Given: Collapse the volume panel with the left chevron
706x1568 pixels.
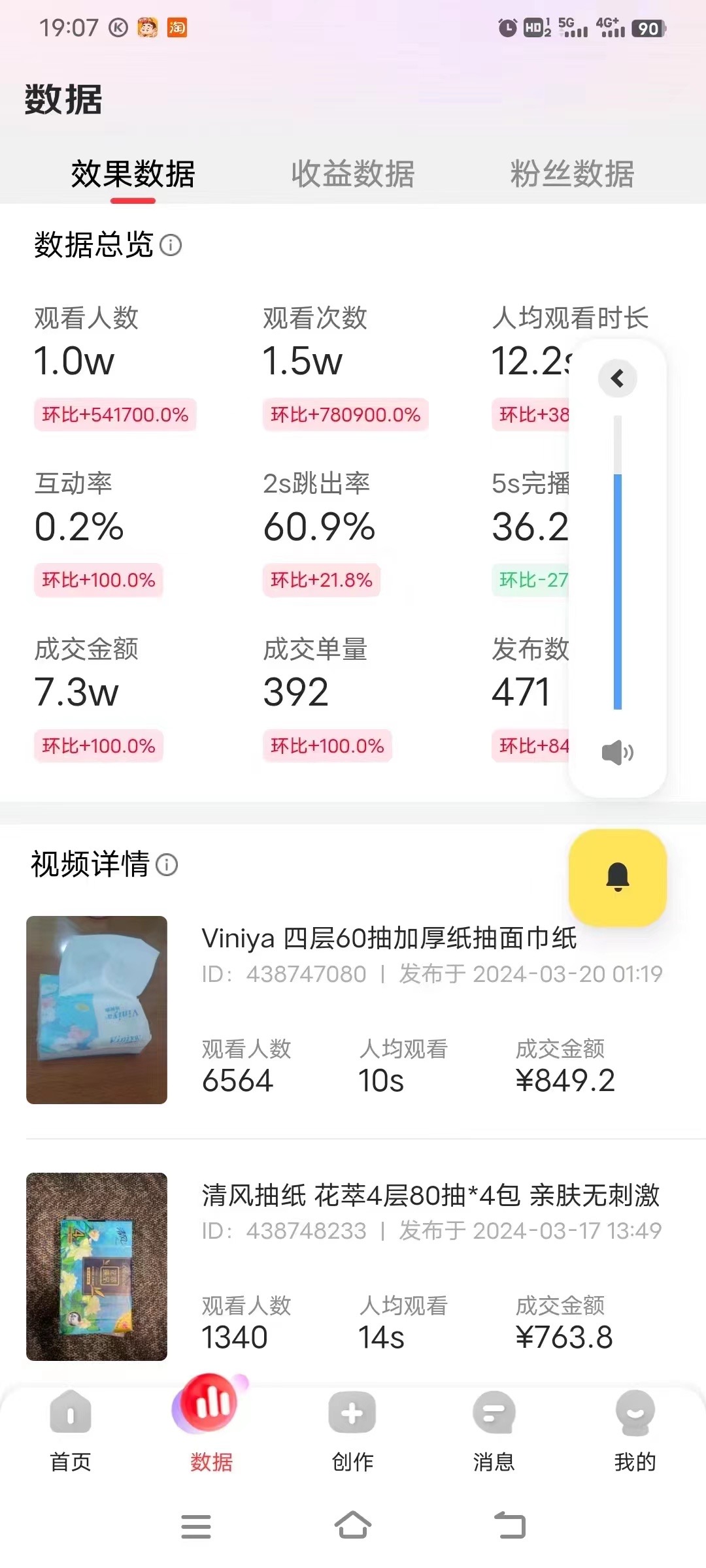Looking at the screenshot, I should [x=616, y=378].
